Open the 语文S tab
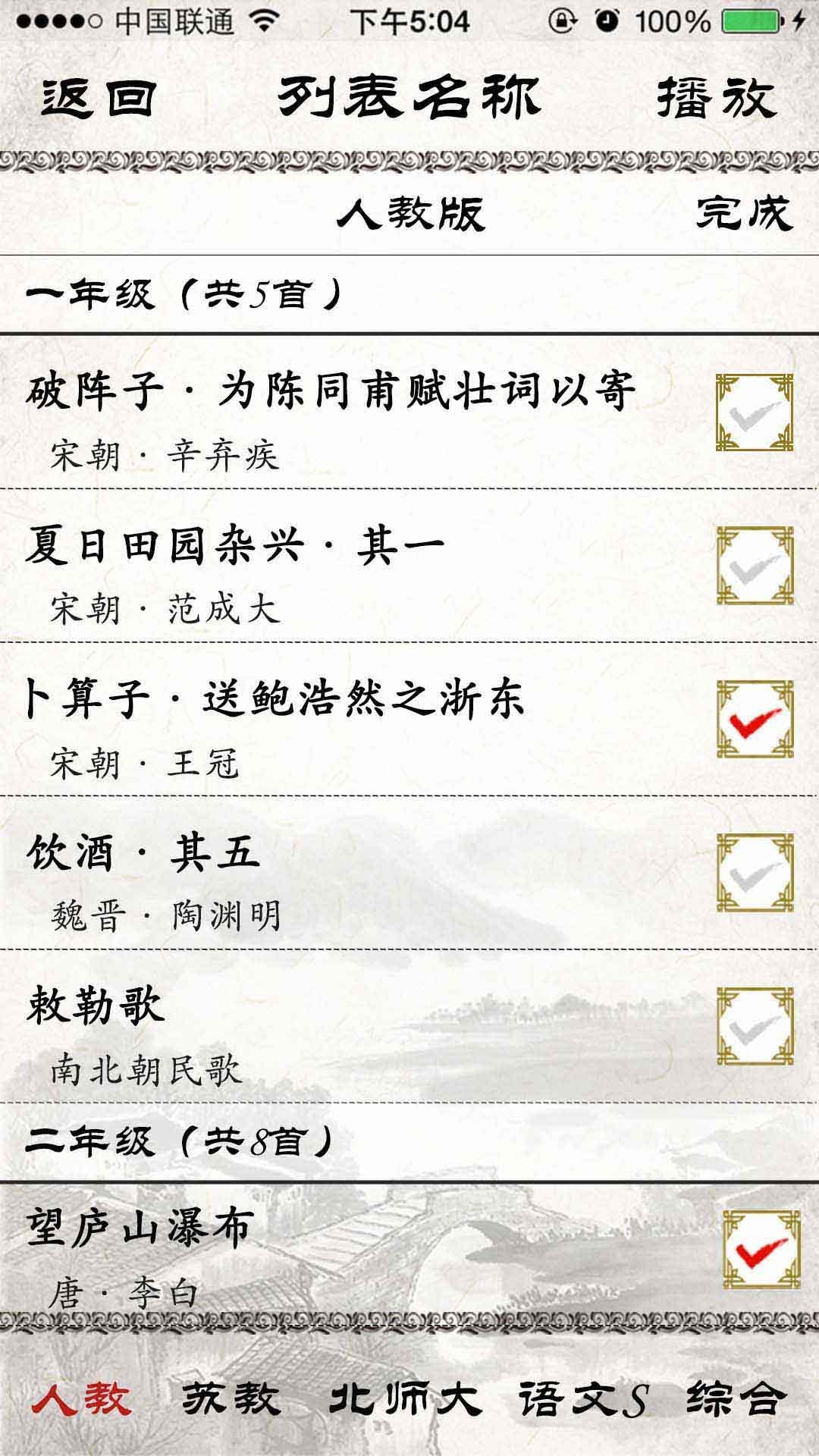The height and width of the screenshot is (1456, 819). 582,1398
